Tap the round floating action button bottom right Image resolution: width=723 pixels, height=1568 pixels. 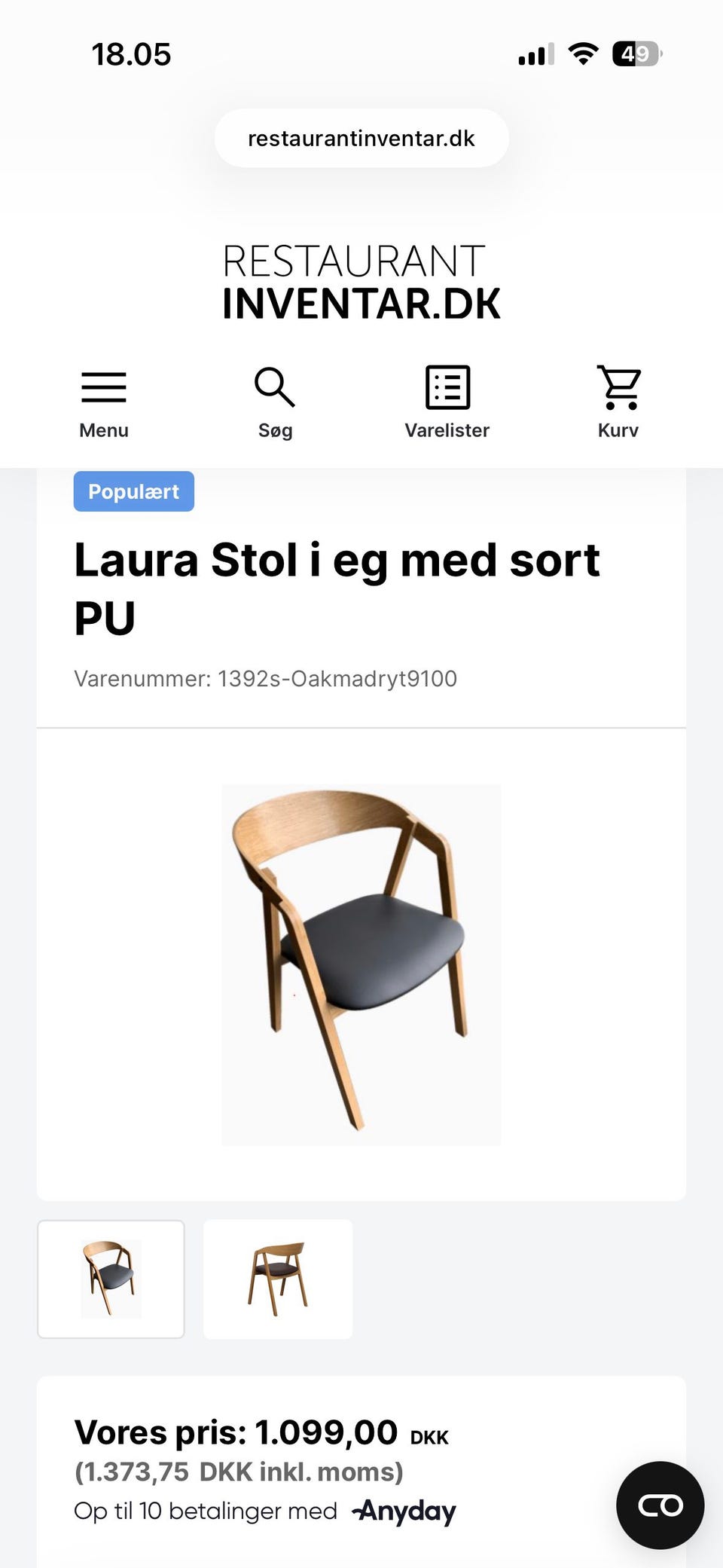[660, 1506]
